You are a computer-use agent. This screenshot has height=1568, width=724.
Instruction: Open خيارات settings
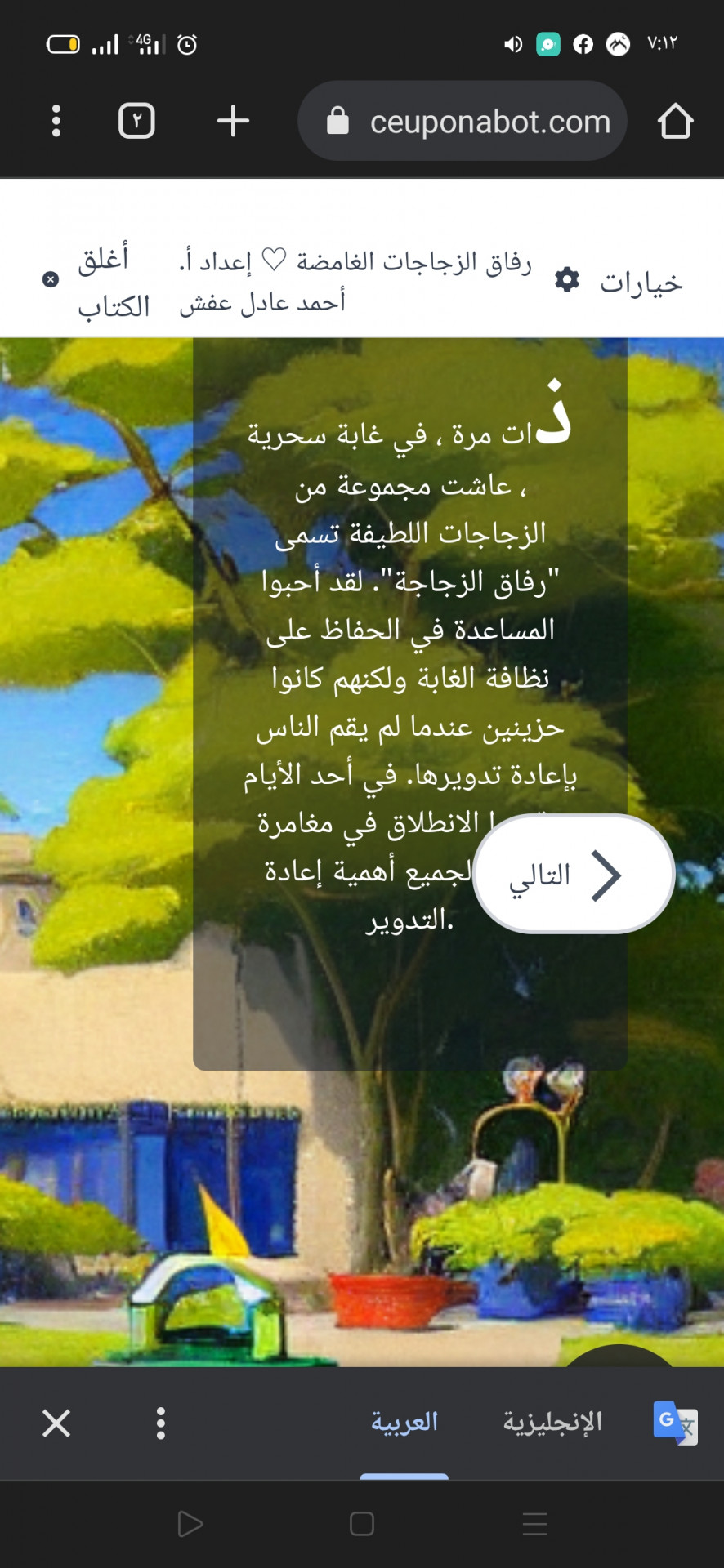(619, 282)
